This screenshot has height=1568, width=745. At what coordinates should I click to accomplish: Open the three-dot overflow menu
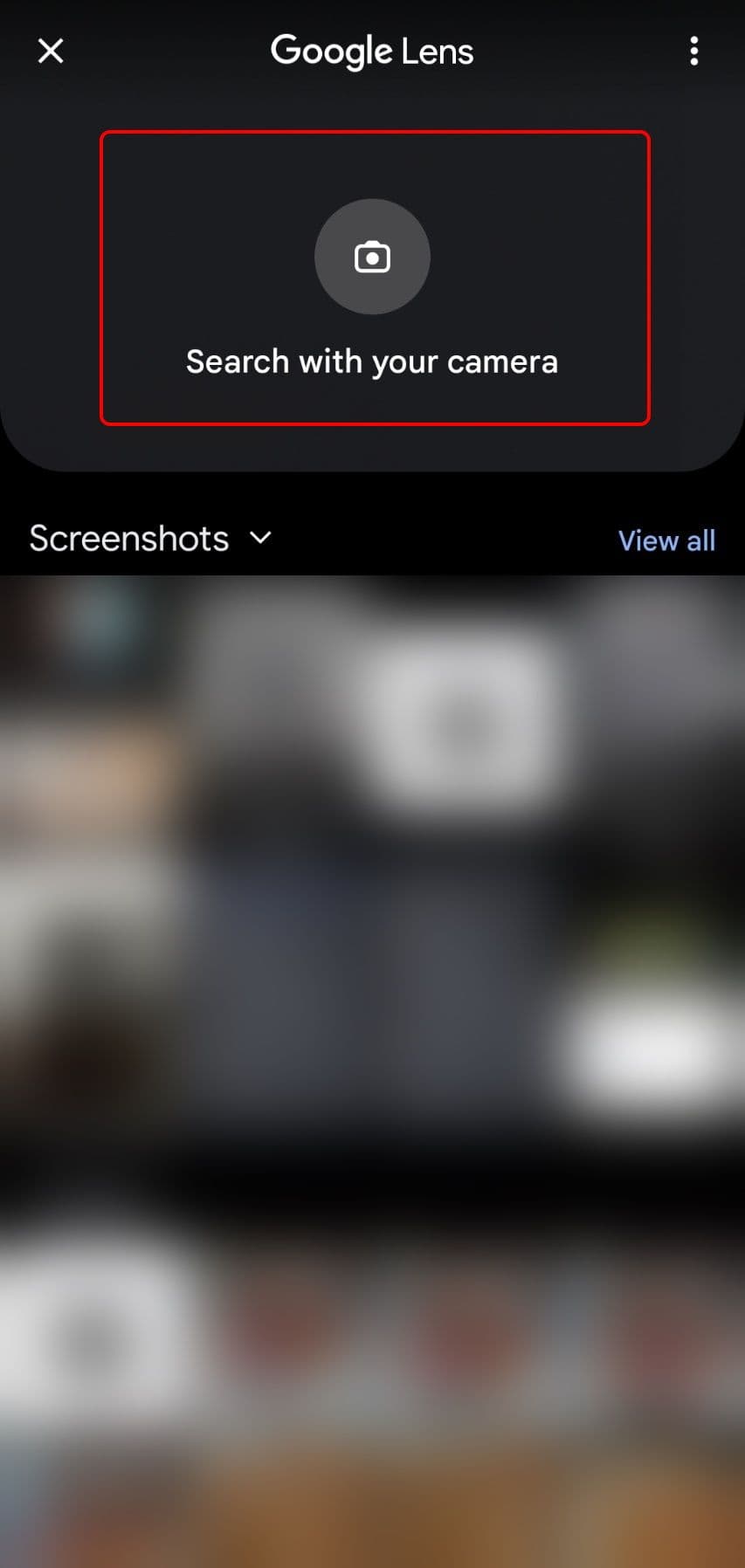[693, 52]
